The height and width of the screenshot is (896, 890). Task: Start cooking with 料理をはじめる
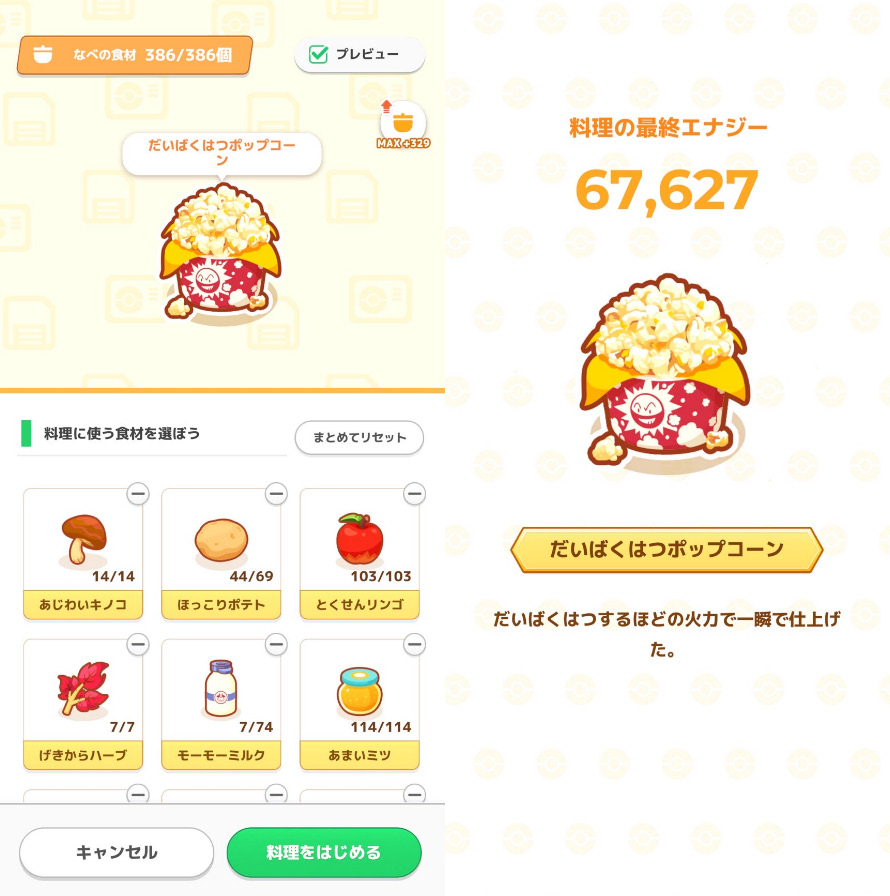point(324,852)
